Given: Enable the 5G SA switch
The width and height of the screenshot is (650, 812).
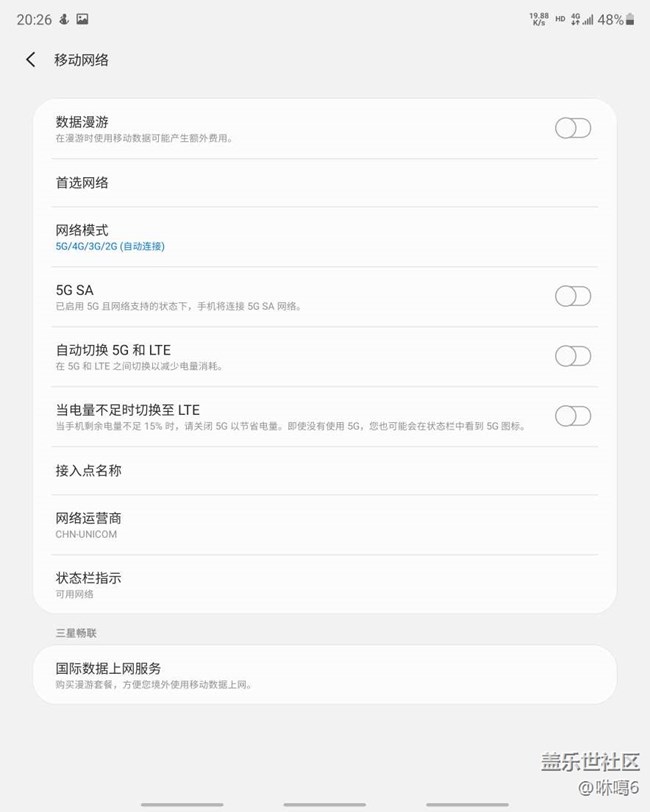Looking at the screenshot, I should 572,296.
